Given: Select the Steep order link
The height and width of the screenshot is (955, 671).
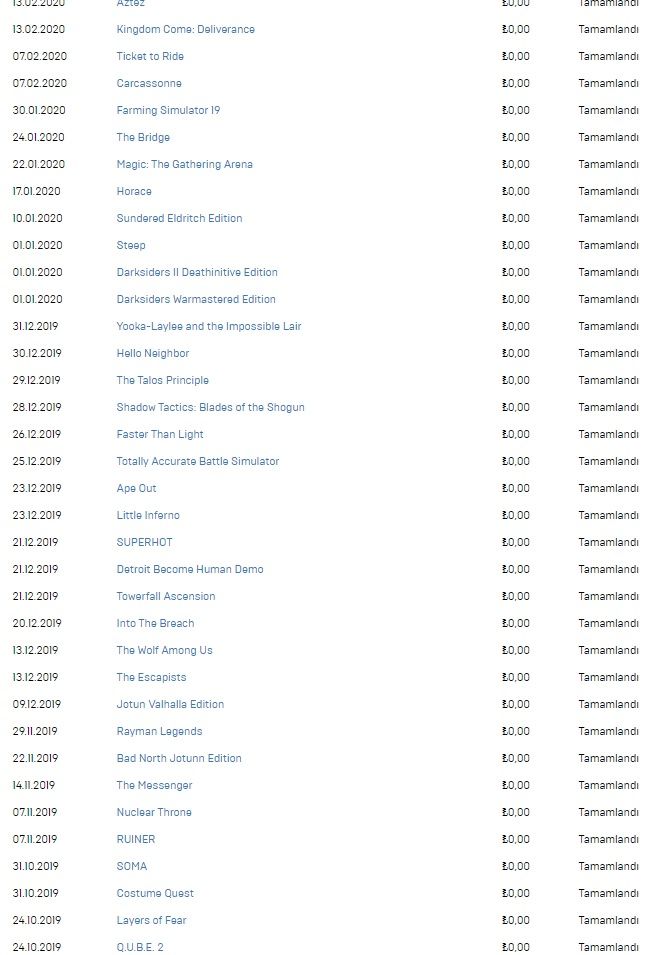Looking at the screenshot, I should [131, 245].
